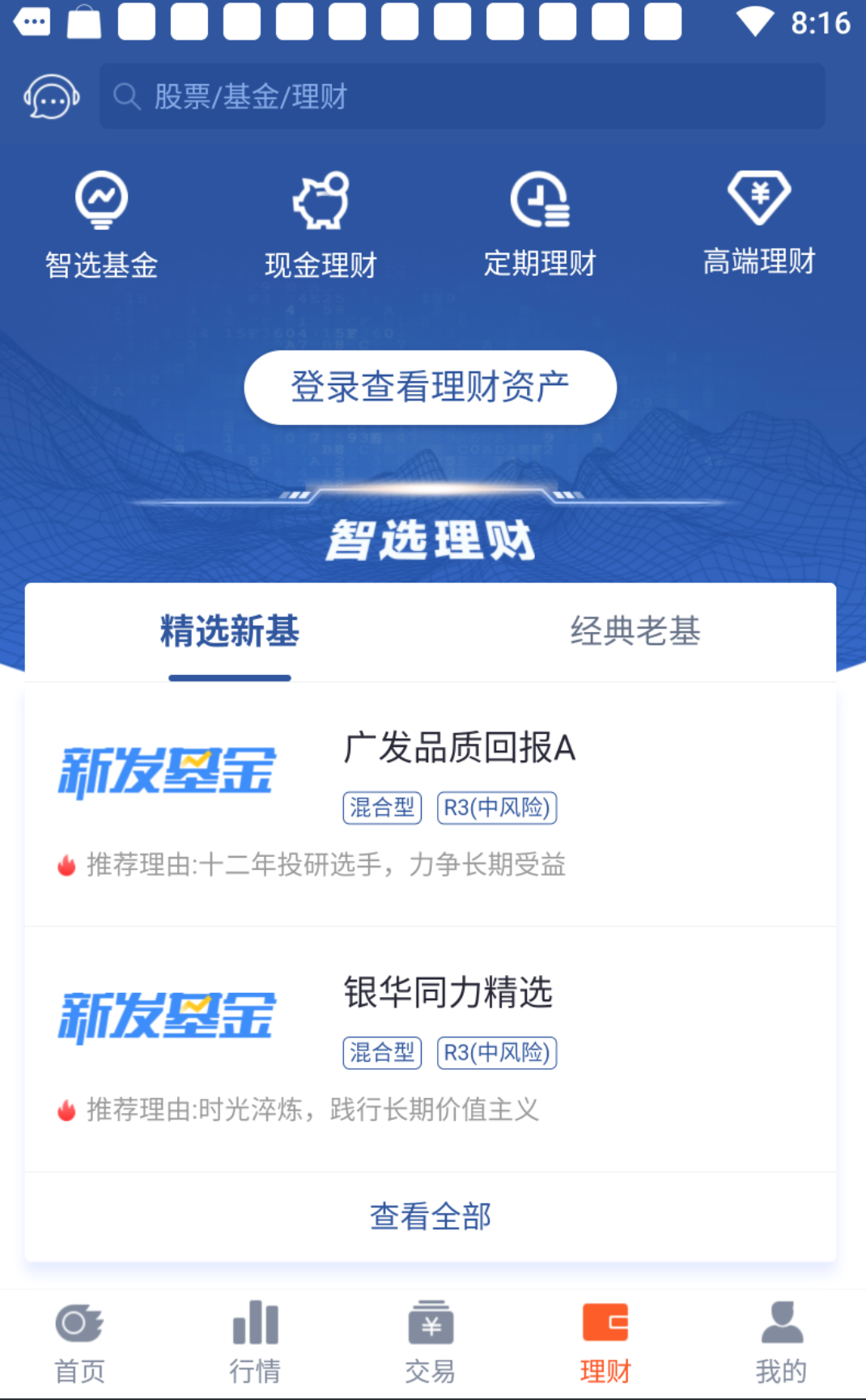The height and width of the screenshot is (1400, 866).
Task: Select the 精选新基 tab
Action: (230, 632)
